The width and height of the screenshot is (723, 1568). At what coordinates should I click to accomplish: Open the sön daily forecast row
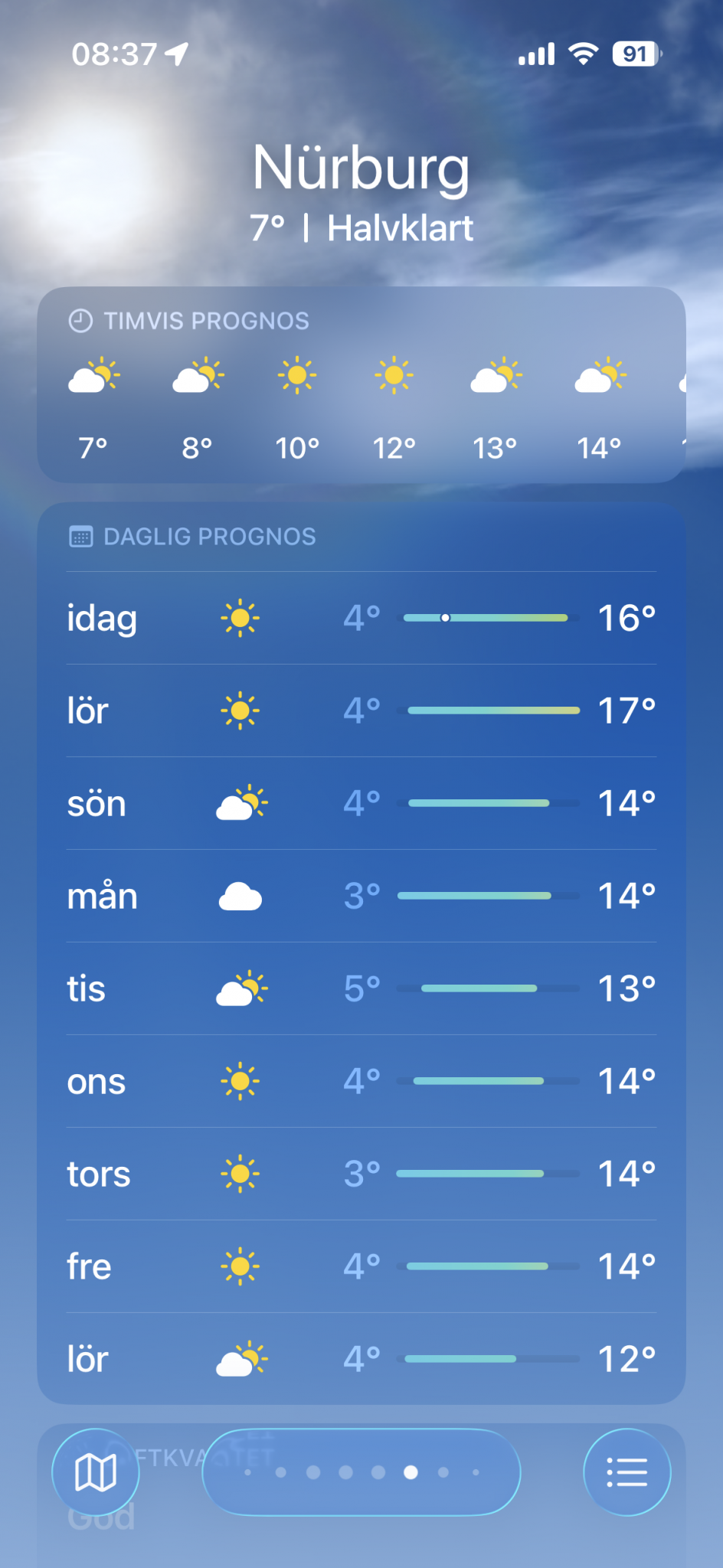point(361,803)
